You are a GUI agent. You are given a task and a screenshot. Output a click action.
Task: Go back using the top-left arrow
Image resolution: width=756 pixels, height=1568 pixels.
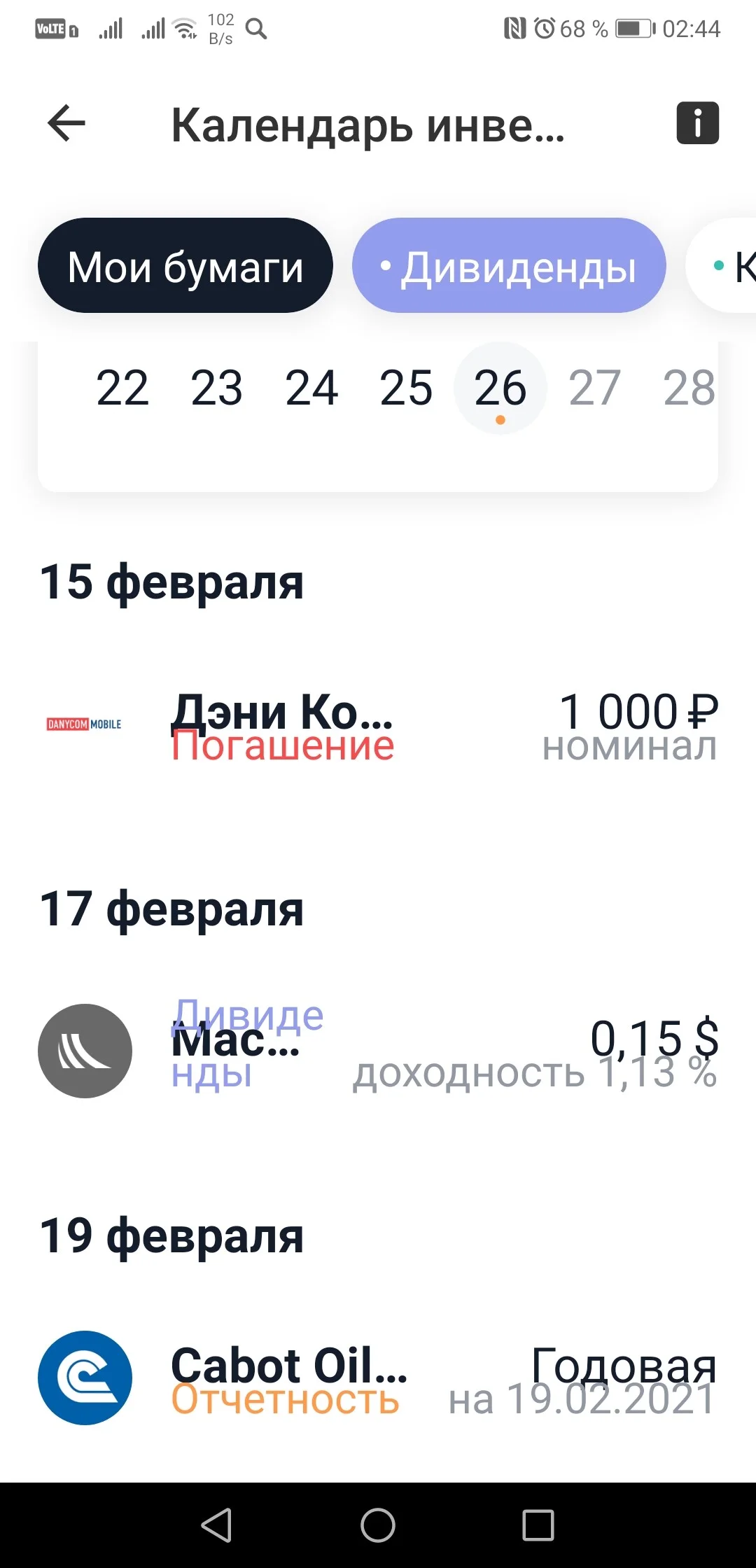(x=66, y=123)
